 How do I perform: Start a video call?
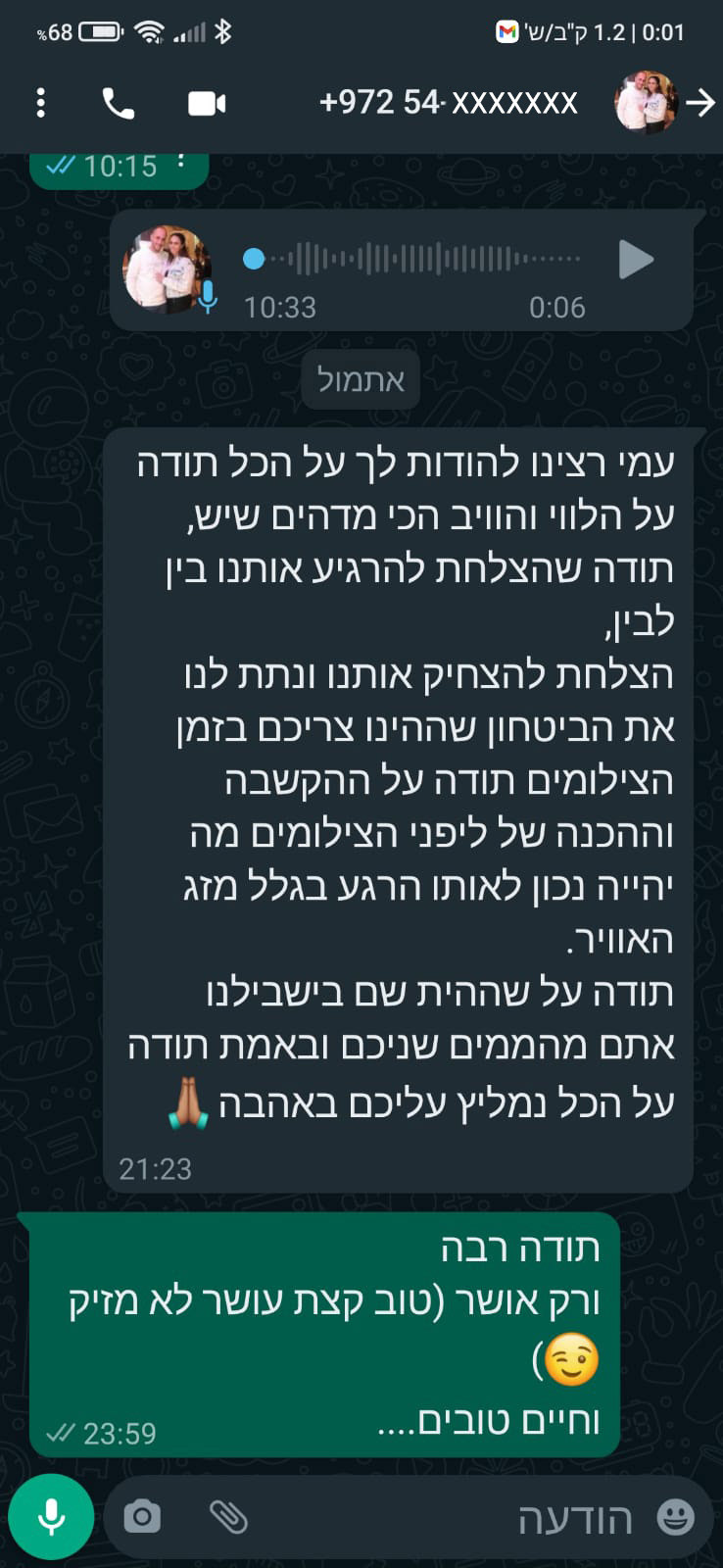pyautogui.click(x=207, y=103)
